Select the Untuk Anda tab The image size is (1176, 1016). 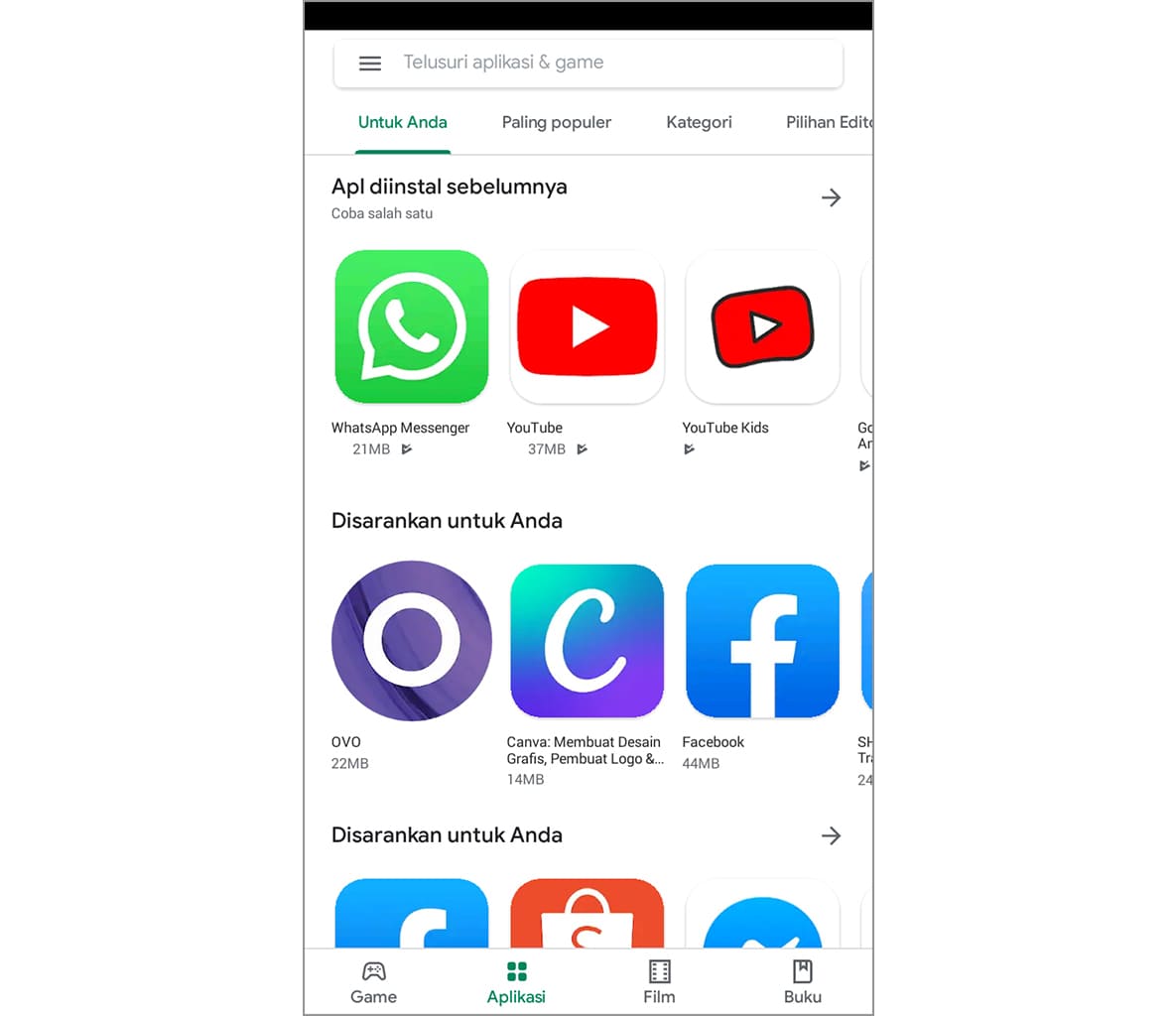402,122
